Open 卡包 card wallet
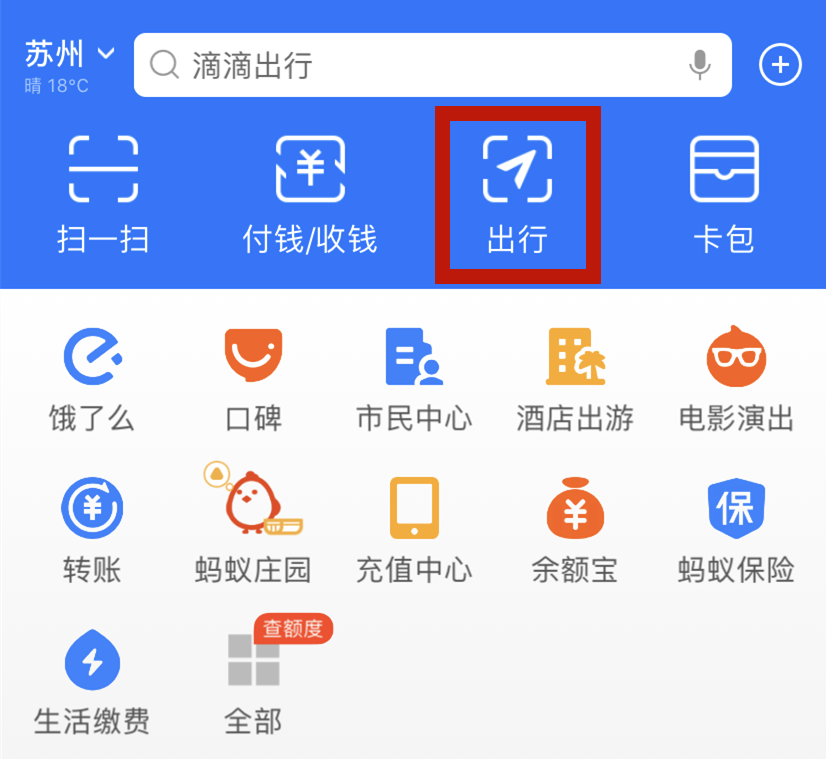This screenshot has height=759, width=826. [724, 195]
